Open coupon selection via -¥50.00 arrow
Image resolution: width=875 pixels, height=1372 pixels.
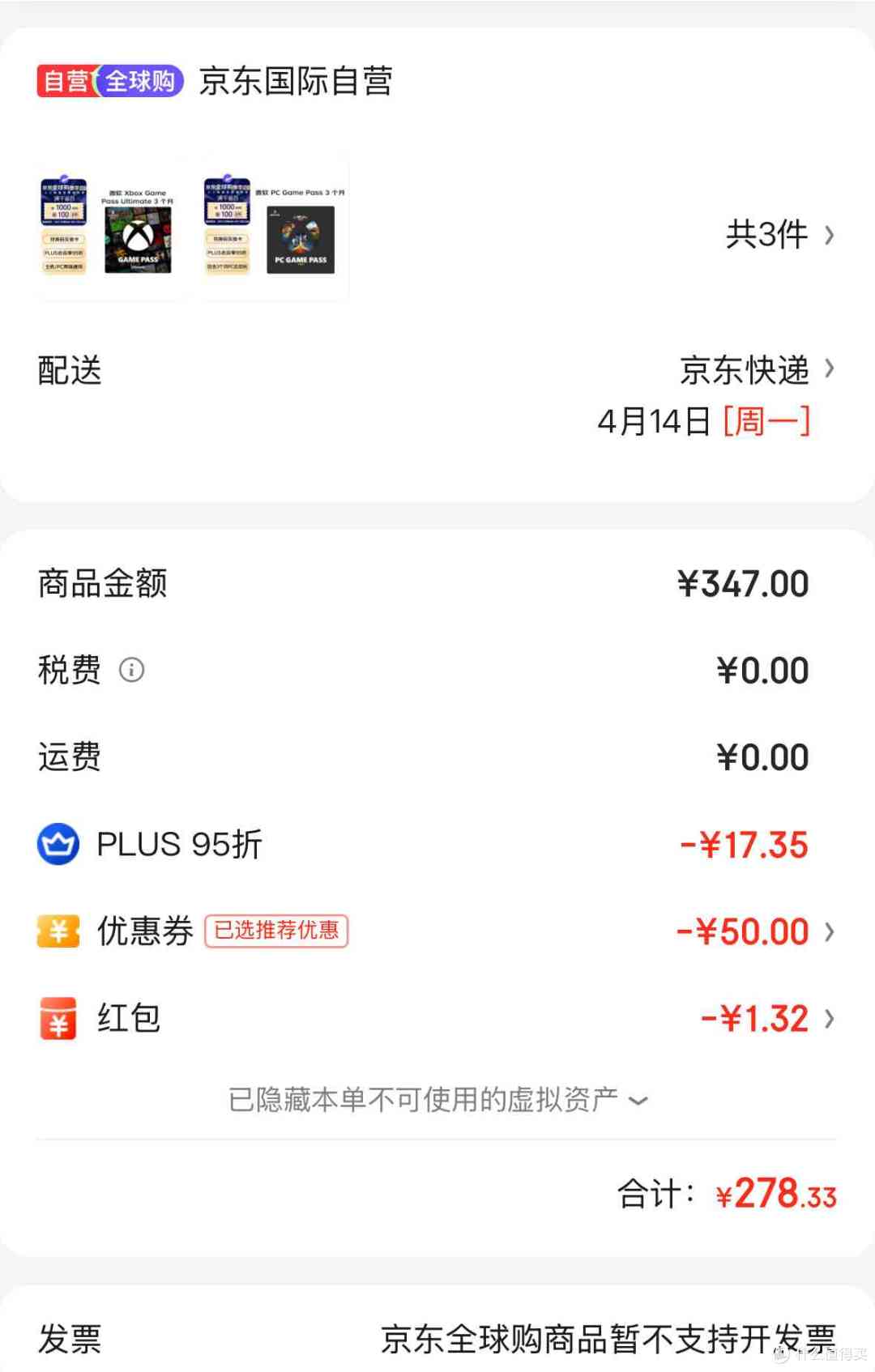click(830, 931)
